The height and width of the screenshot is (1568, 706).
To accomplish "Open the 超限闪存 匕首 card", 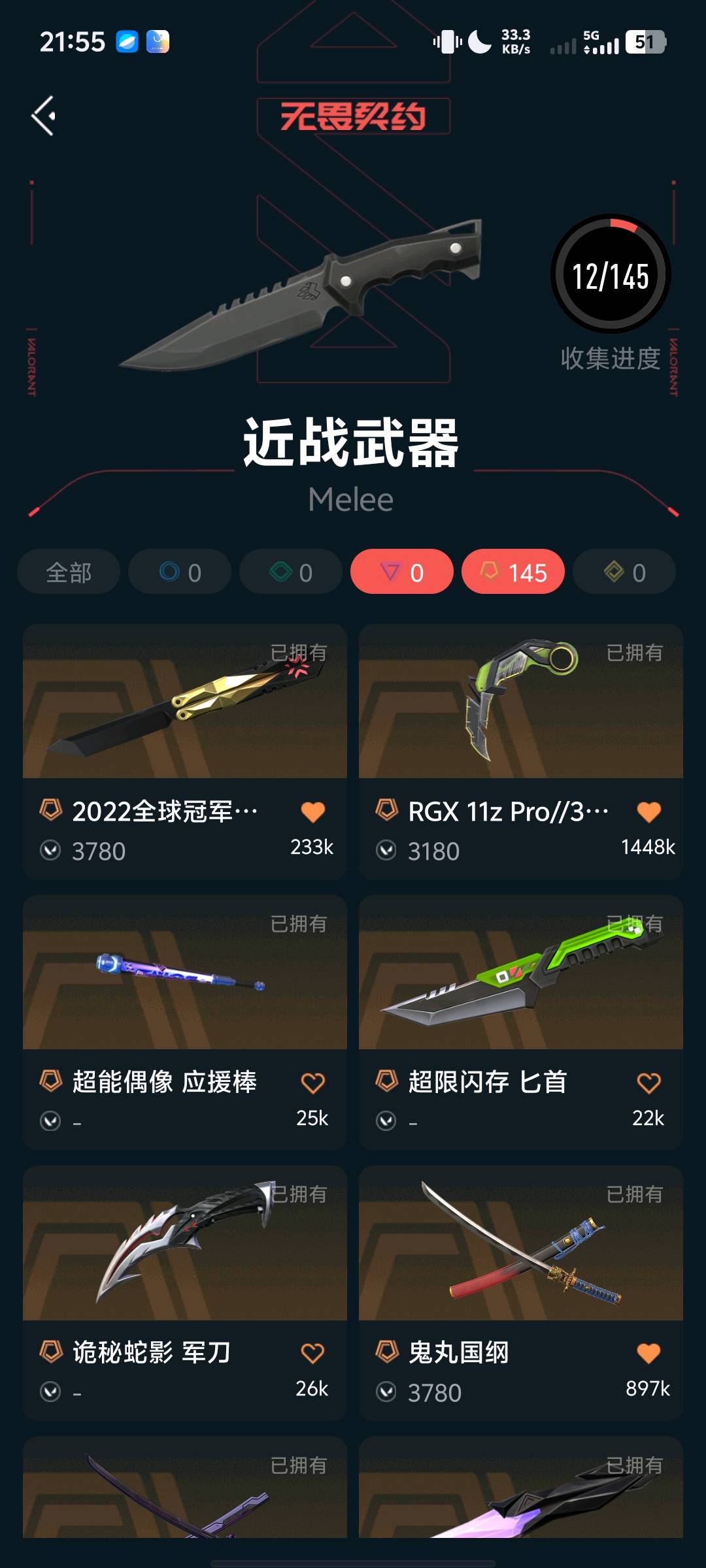I will pos(521,1022).
